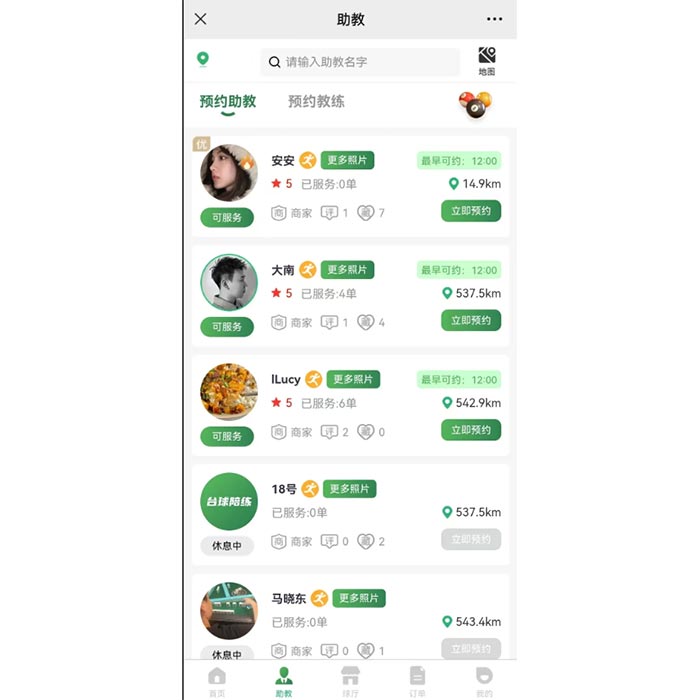The image size is (700, 700).
Task: Book lLucy with 立即预约
Action: pyautogui.click(x=470, y=430)
